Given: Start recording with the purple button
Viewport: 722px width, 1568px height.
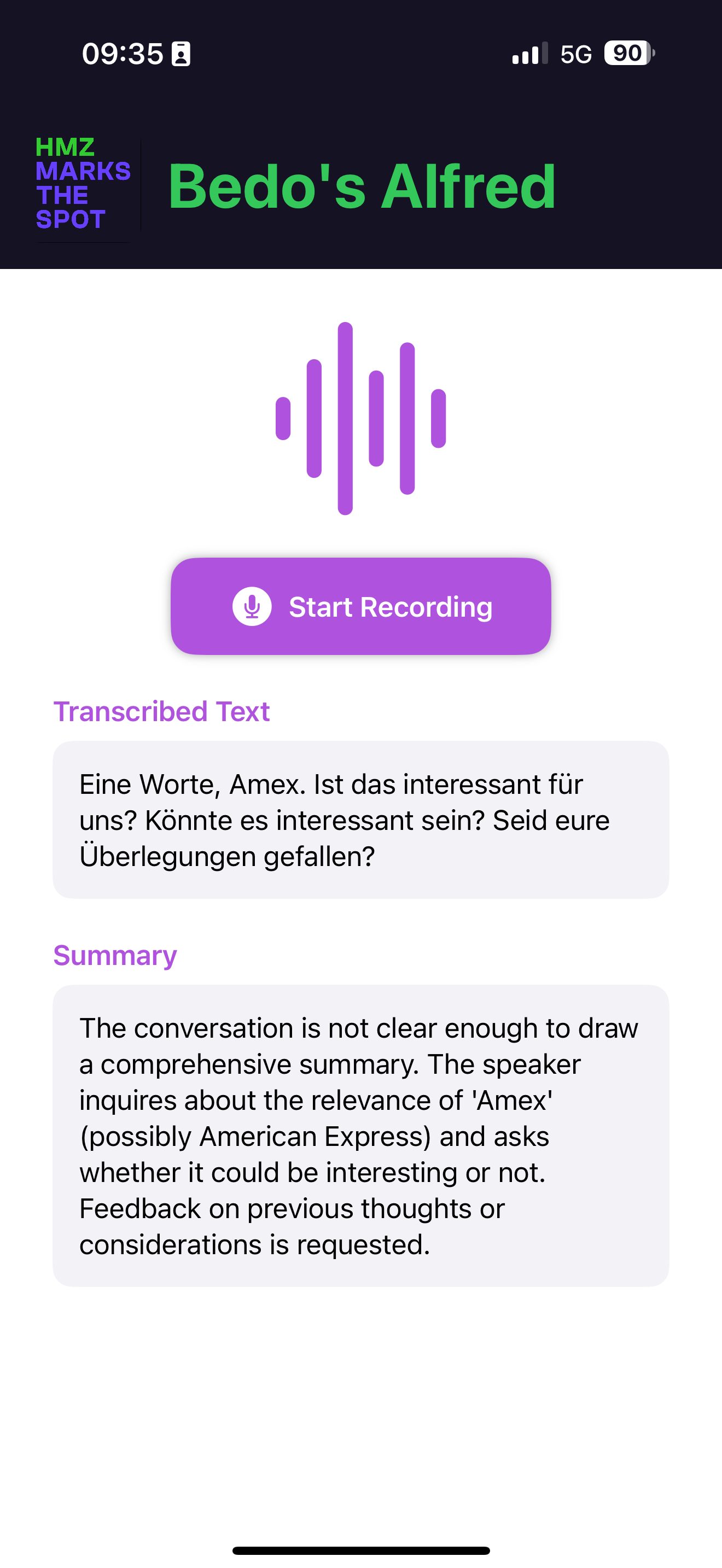Looking at the screenshot, I should 360,606.
